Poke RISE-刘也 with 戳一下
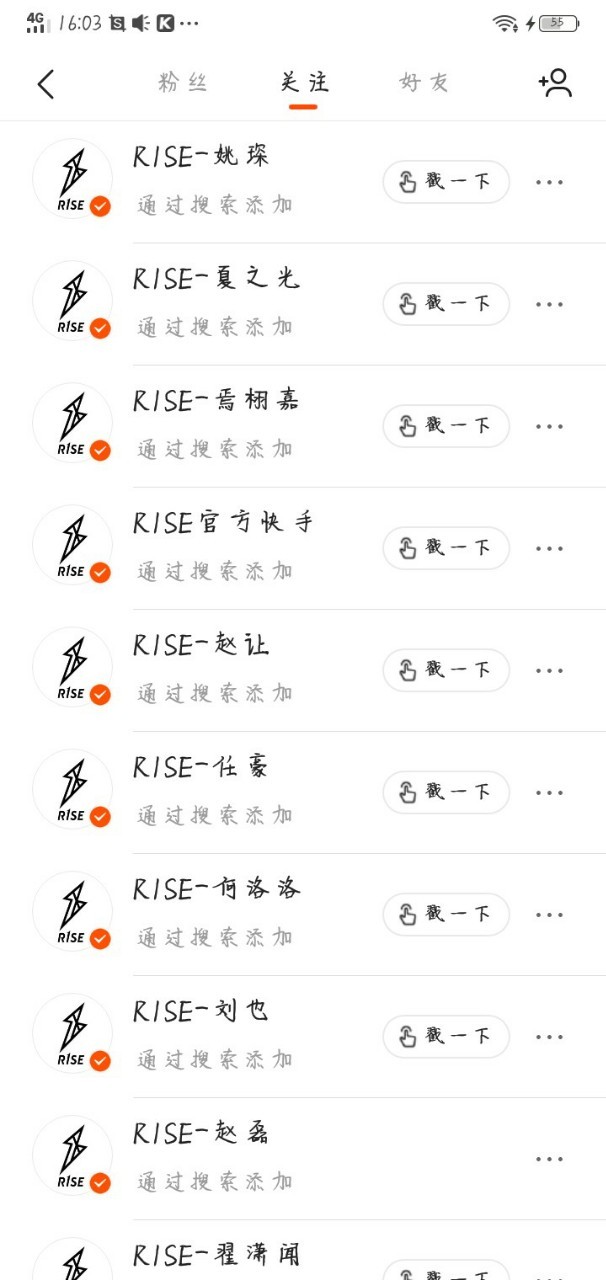606x1280 pixels. coord(446,1036)
